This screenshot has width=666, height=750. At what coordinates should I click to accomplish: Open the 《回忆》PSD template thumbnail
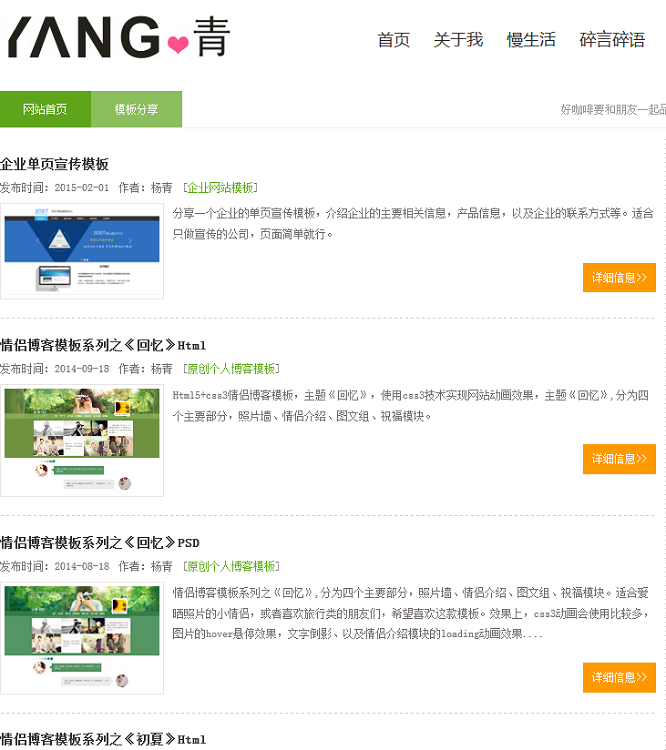[x=82, y=638]
